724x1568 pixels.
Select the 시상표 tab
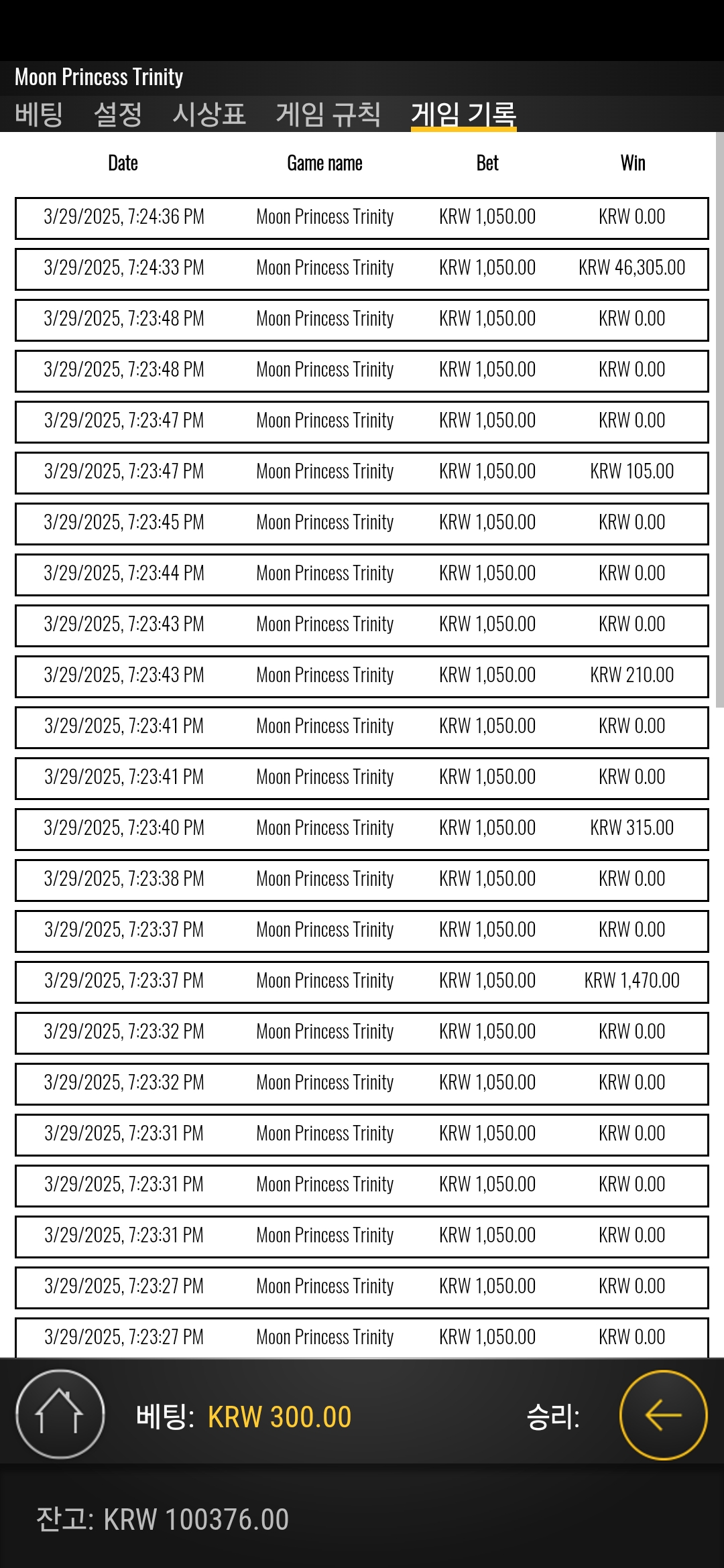pyautogui.click(x=209, y=114)
